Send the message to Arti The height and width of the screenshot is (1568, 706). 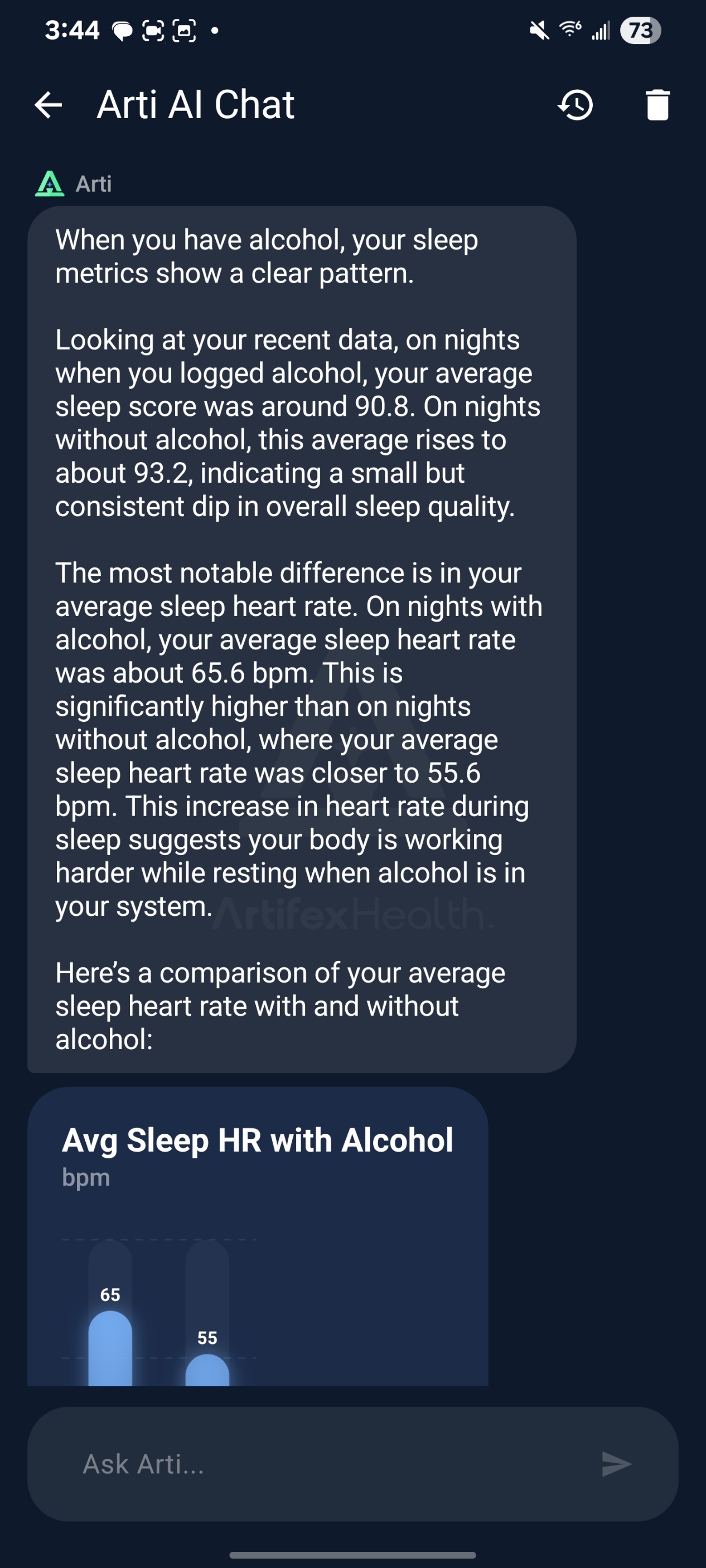coord(616,1464)
